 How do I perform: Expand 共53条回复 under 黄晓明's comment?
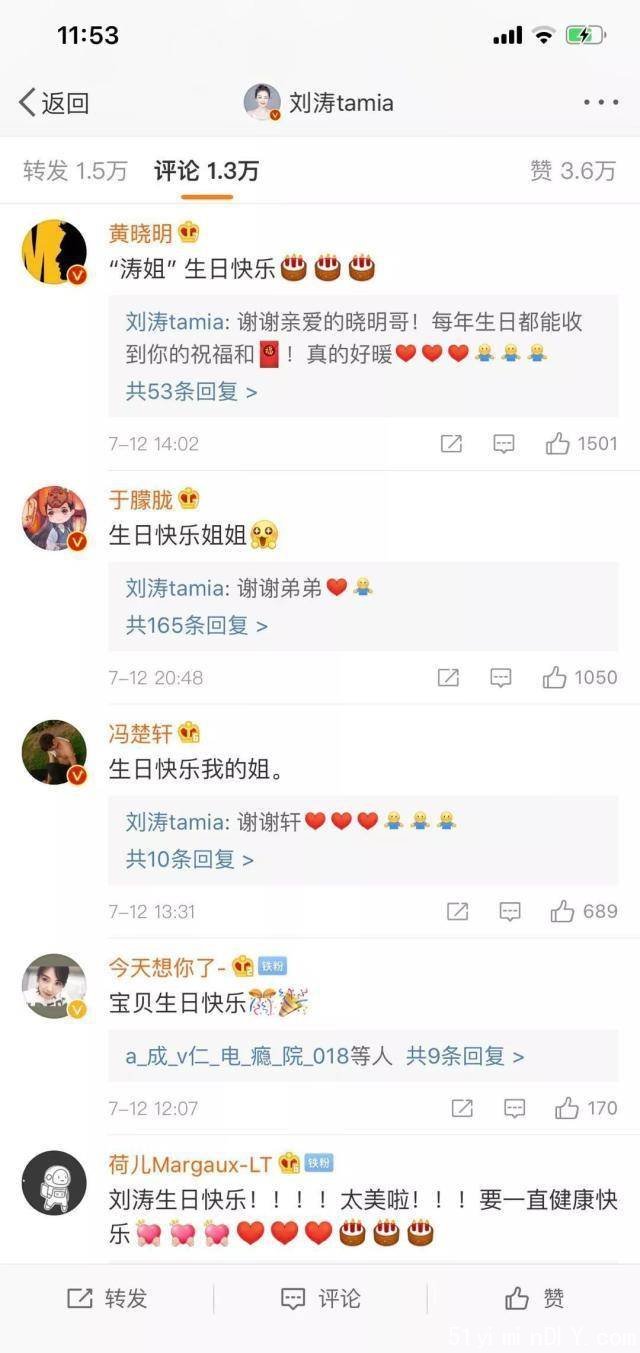pos(191,391)
